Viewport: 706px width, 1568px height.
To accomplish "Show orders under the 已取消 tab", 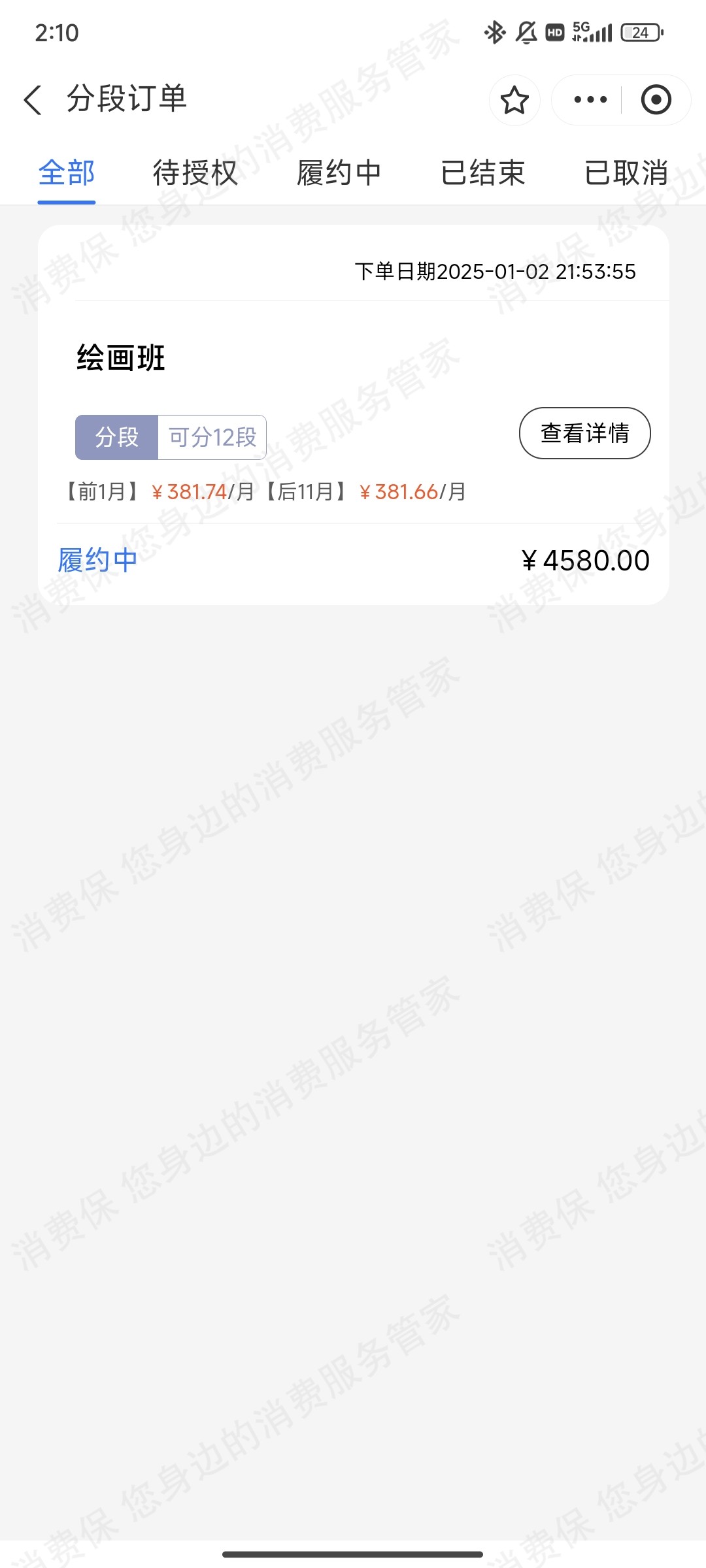I will [626, 173].
